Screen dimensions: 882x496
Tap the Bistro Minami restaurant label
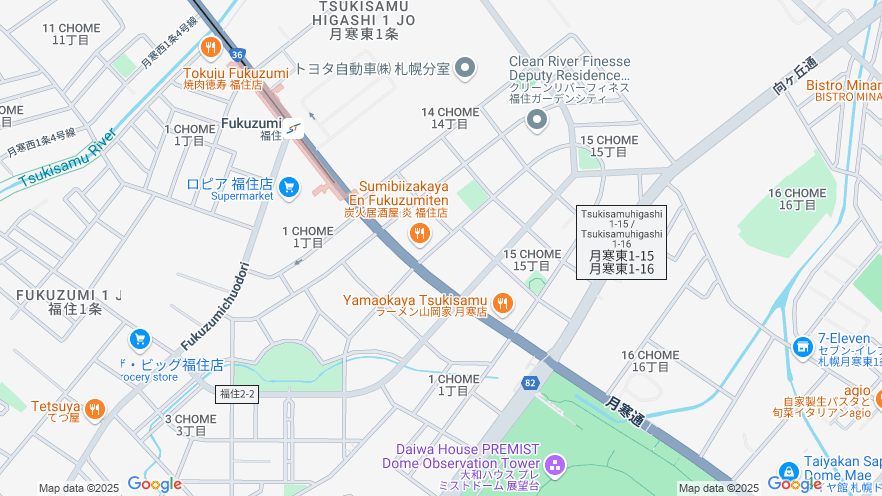coord(844,86)
